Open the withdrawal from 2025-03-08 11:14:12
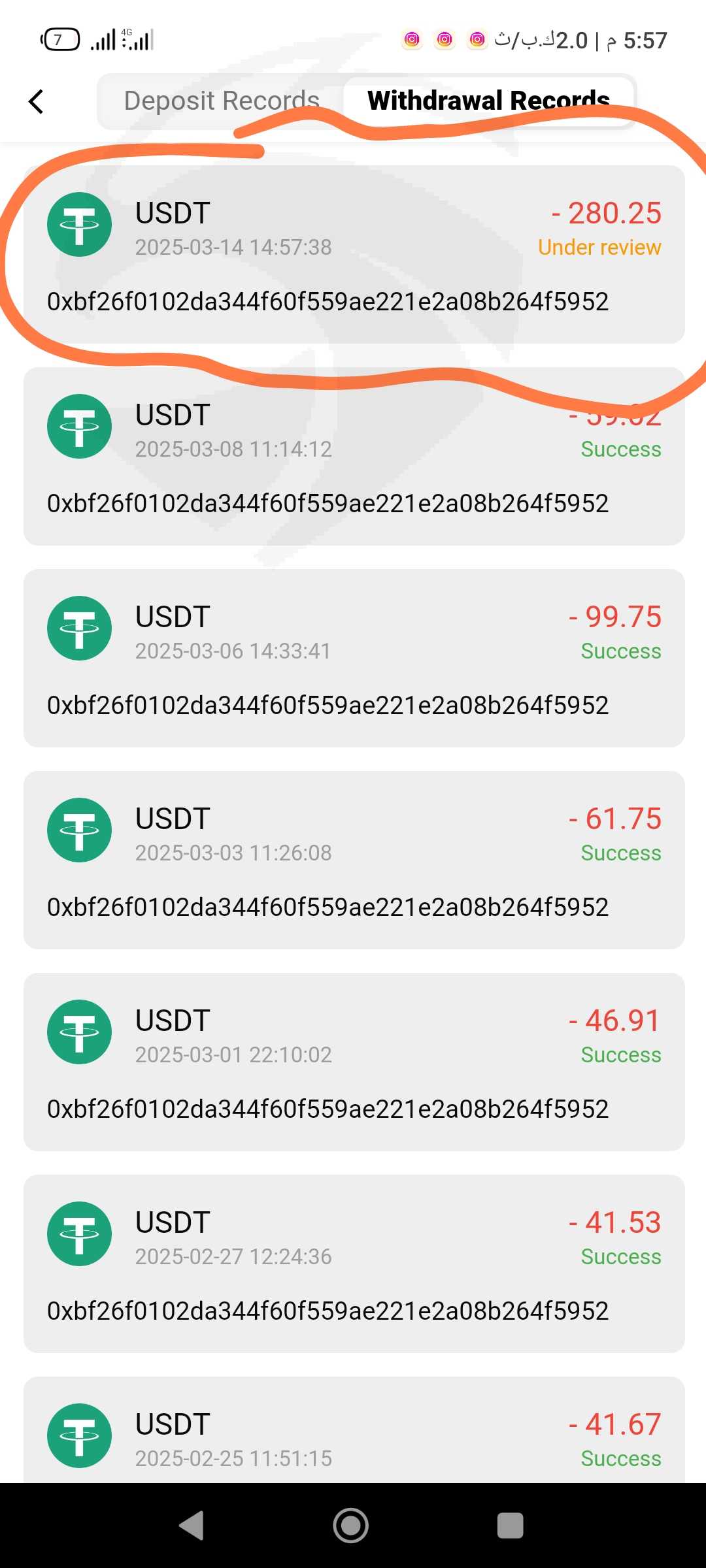 (x=354, y=457)
